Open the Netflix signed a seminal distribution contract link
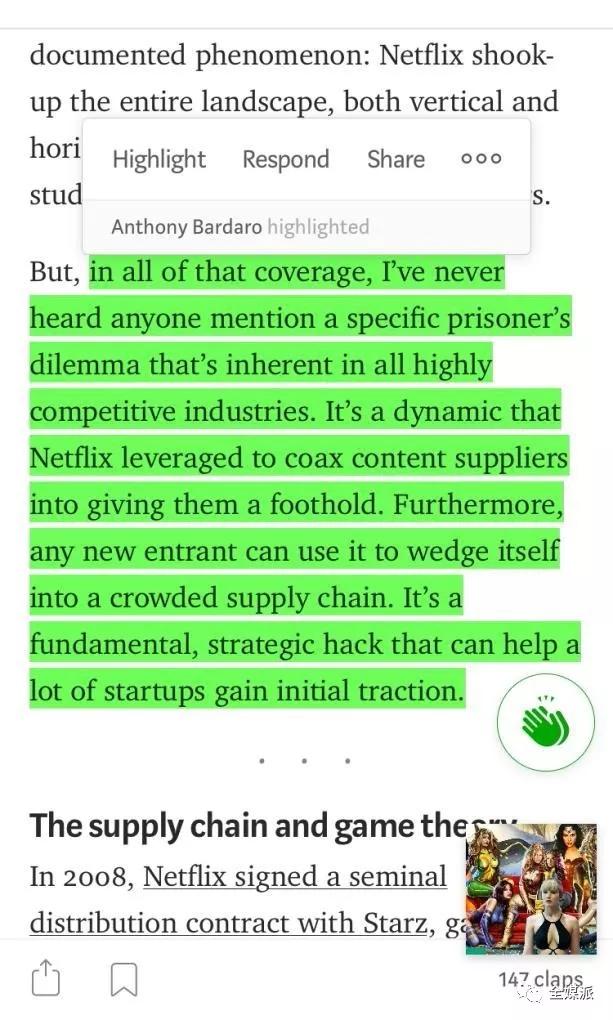 (x=295, y=877)
